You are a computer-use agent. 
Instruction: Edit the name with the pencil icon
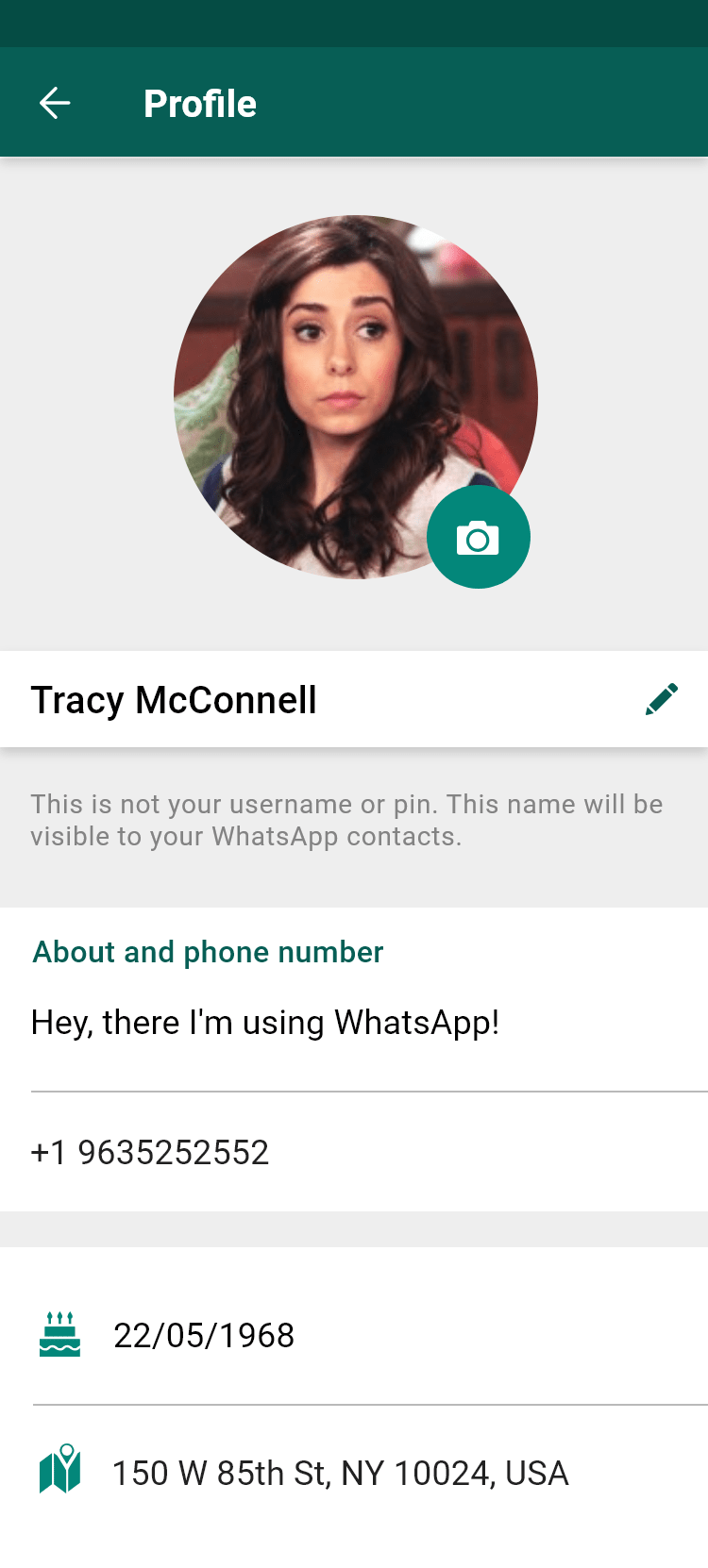(x=661, y=699)
